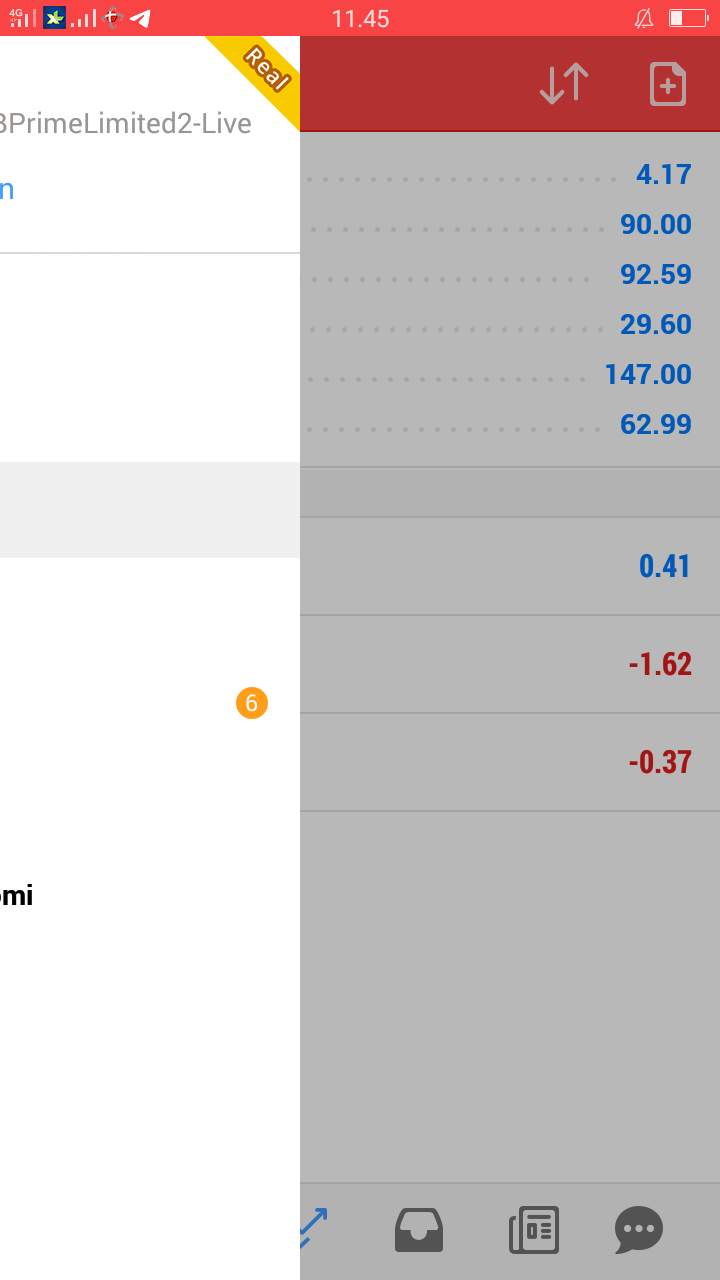
Task: Open the position showing -1.62 loss
Action: click(x=510, y=664)
